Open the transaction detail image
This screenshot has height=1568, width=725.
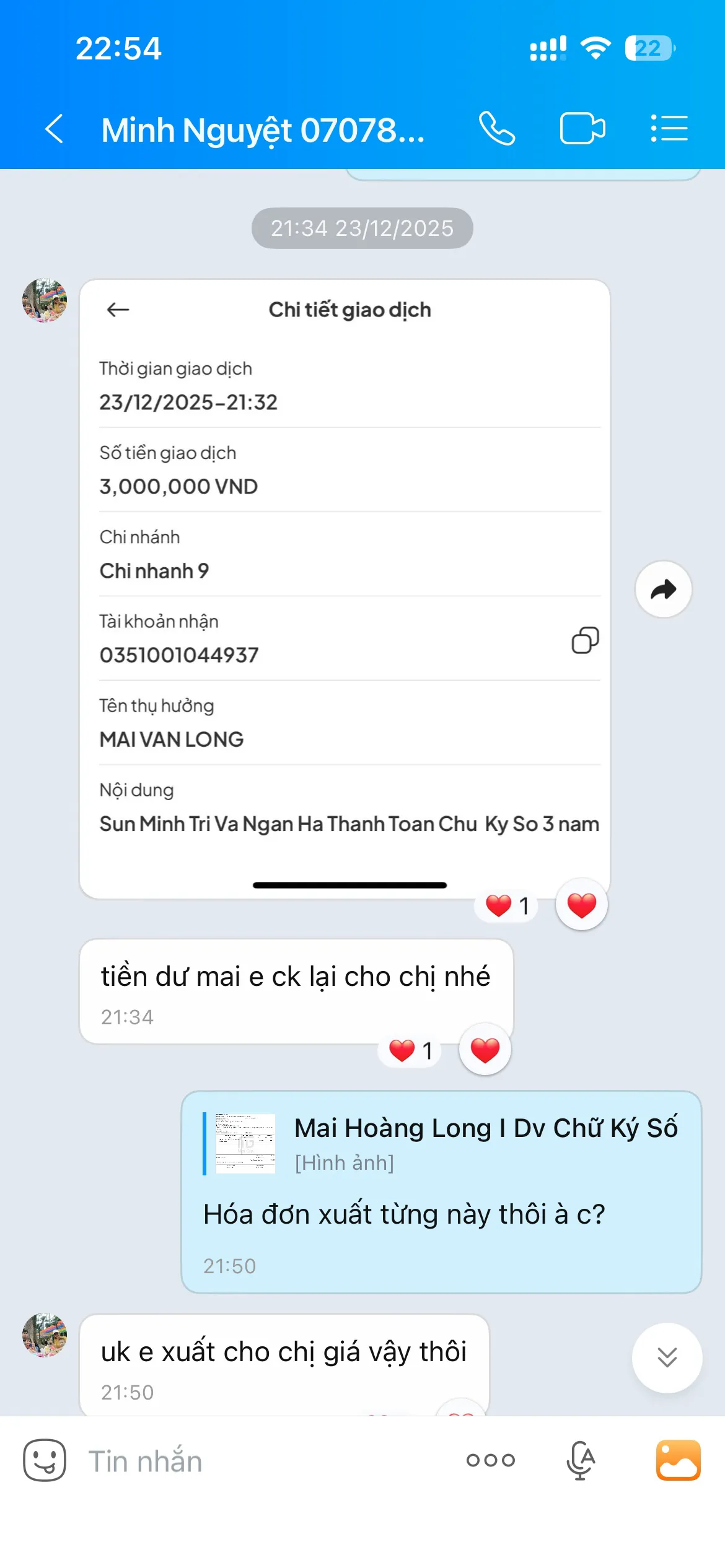[345, 588]
